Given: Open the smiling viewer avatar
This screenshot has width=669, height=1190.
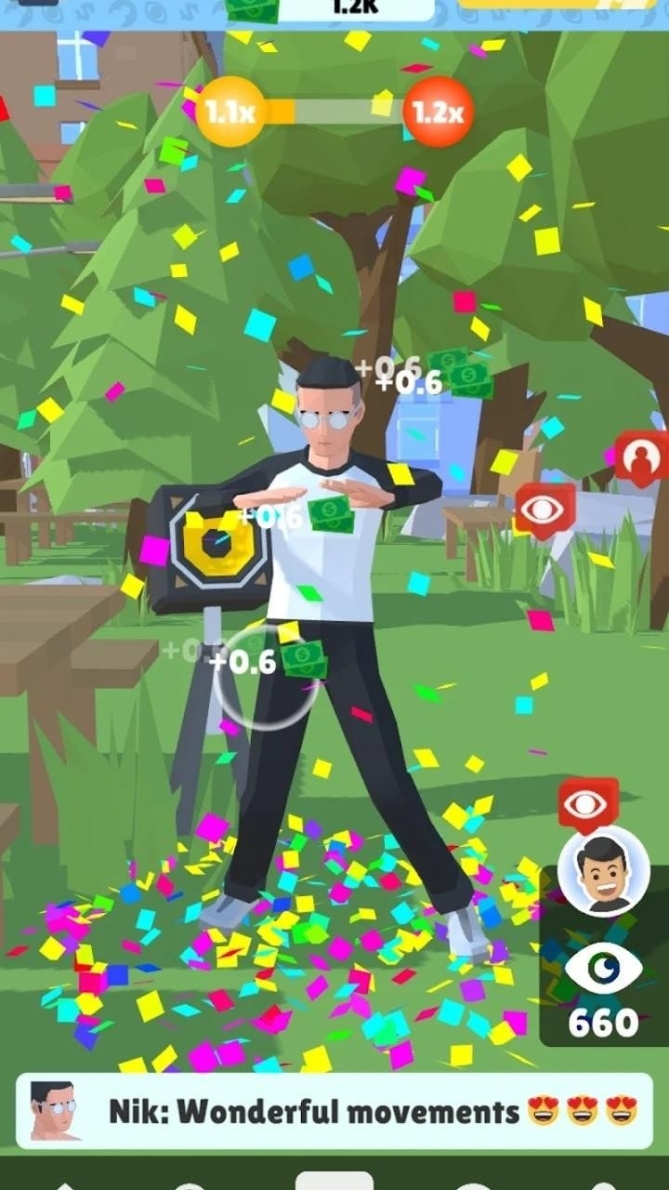Looking at the screenshot, I should click(x=603, y=871).
